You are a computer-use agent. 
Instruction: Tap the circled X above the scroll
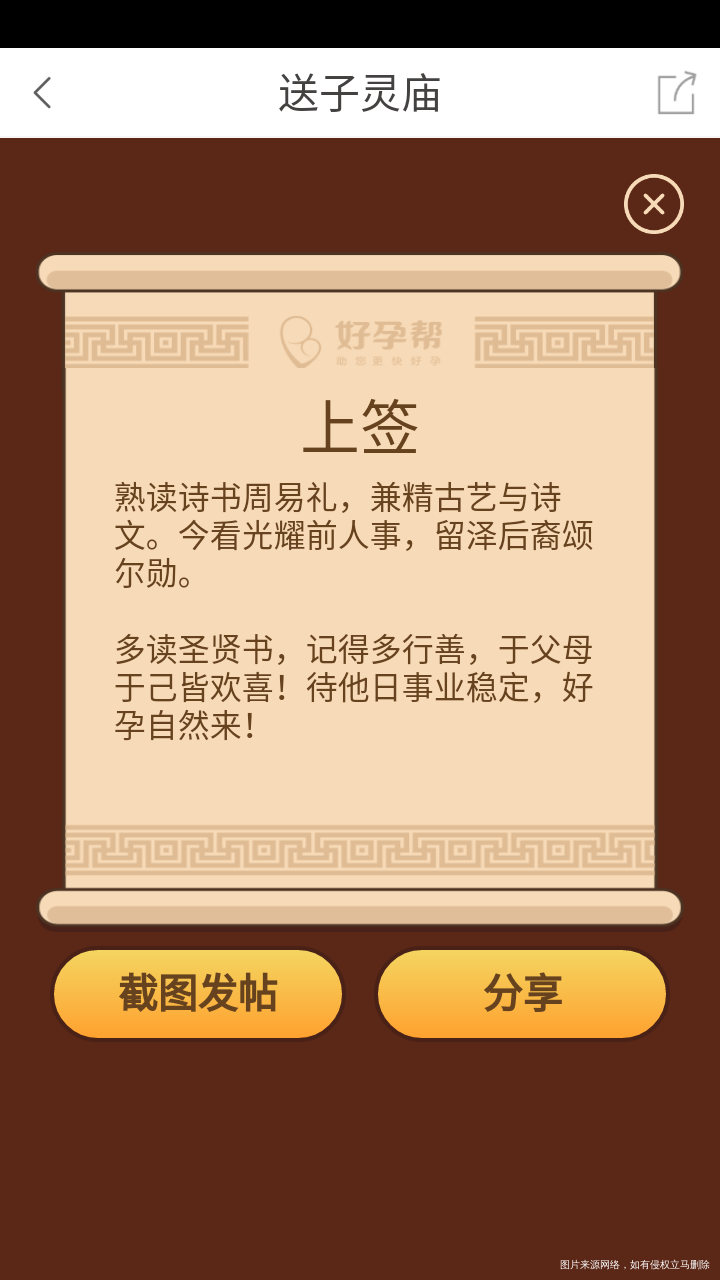653,204
